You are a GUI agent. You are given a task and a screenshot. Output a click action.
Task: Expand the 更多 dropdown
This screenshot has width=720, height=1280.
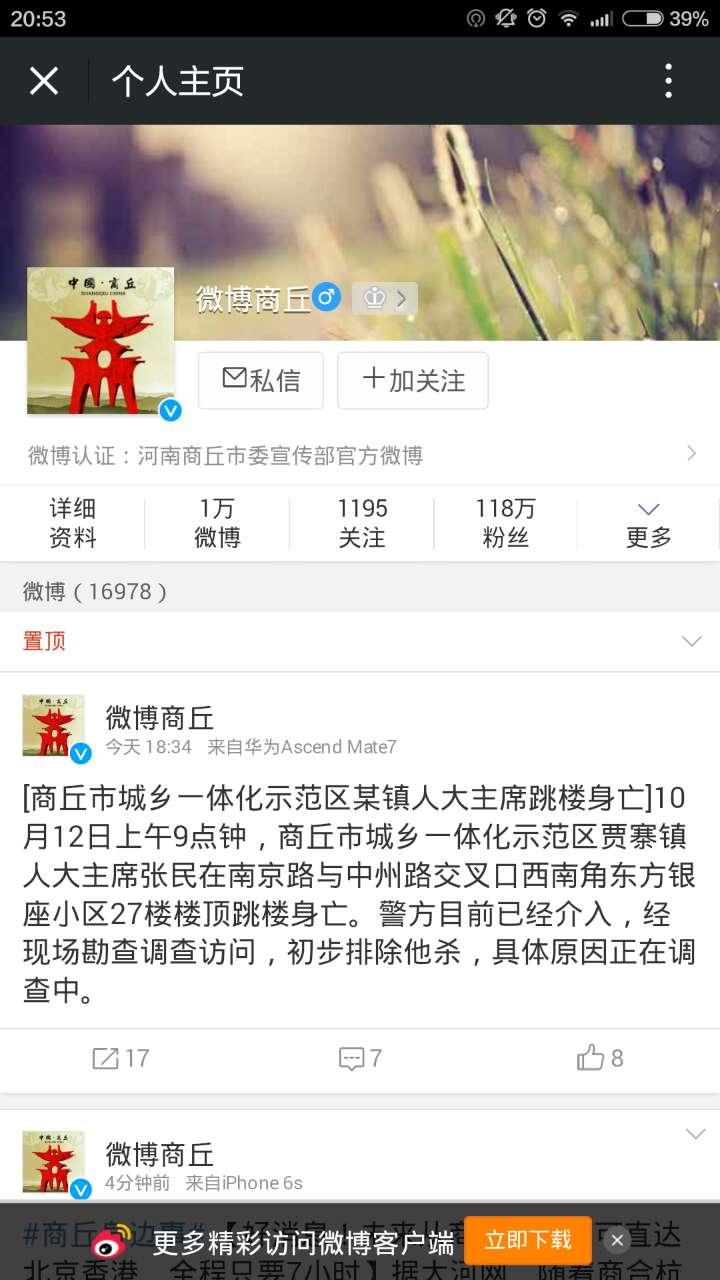tap(649, 523)
